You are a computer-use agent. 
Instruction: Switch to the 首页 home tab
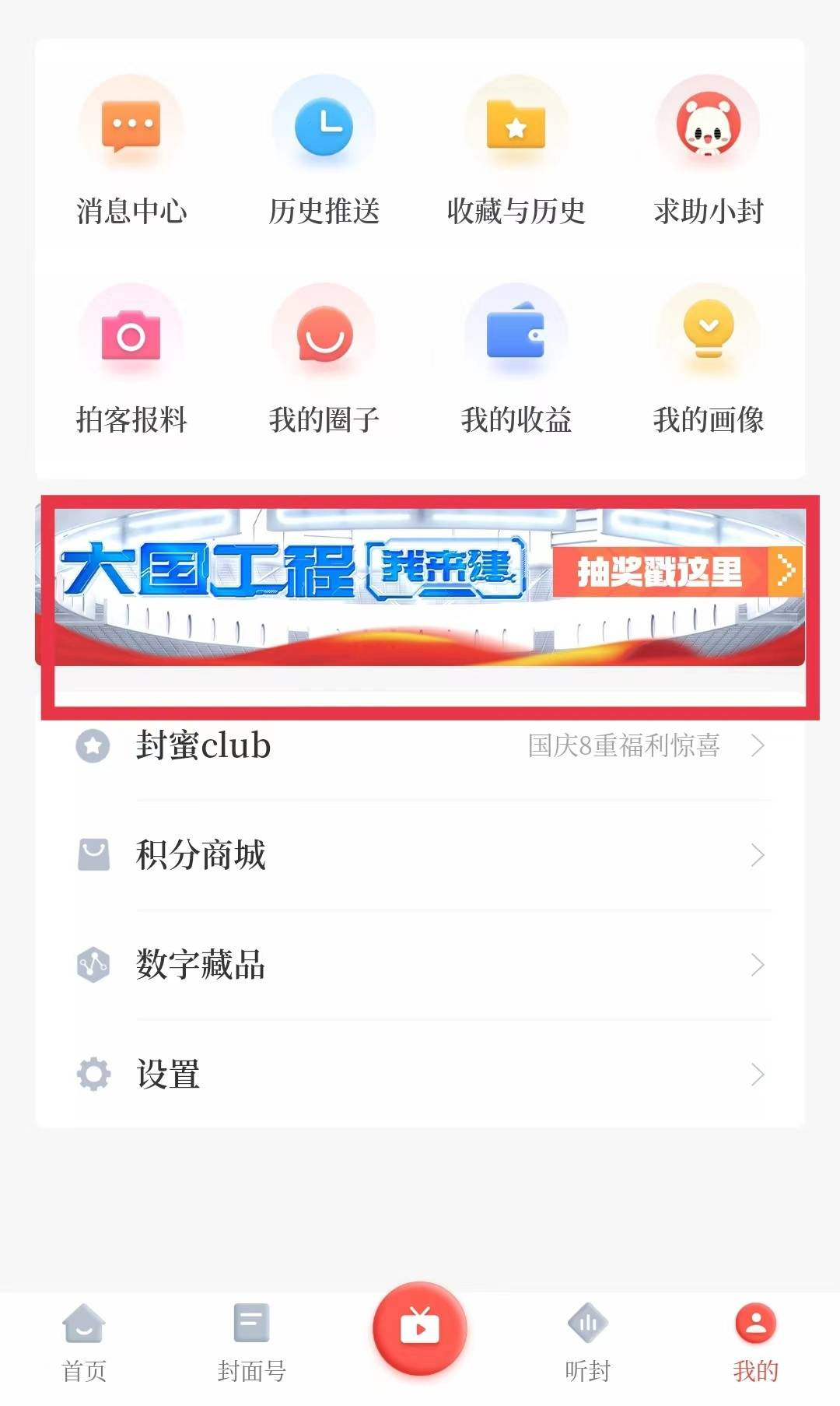tap(84, 1341)
